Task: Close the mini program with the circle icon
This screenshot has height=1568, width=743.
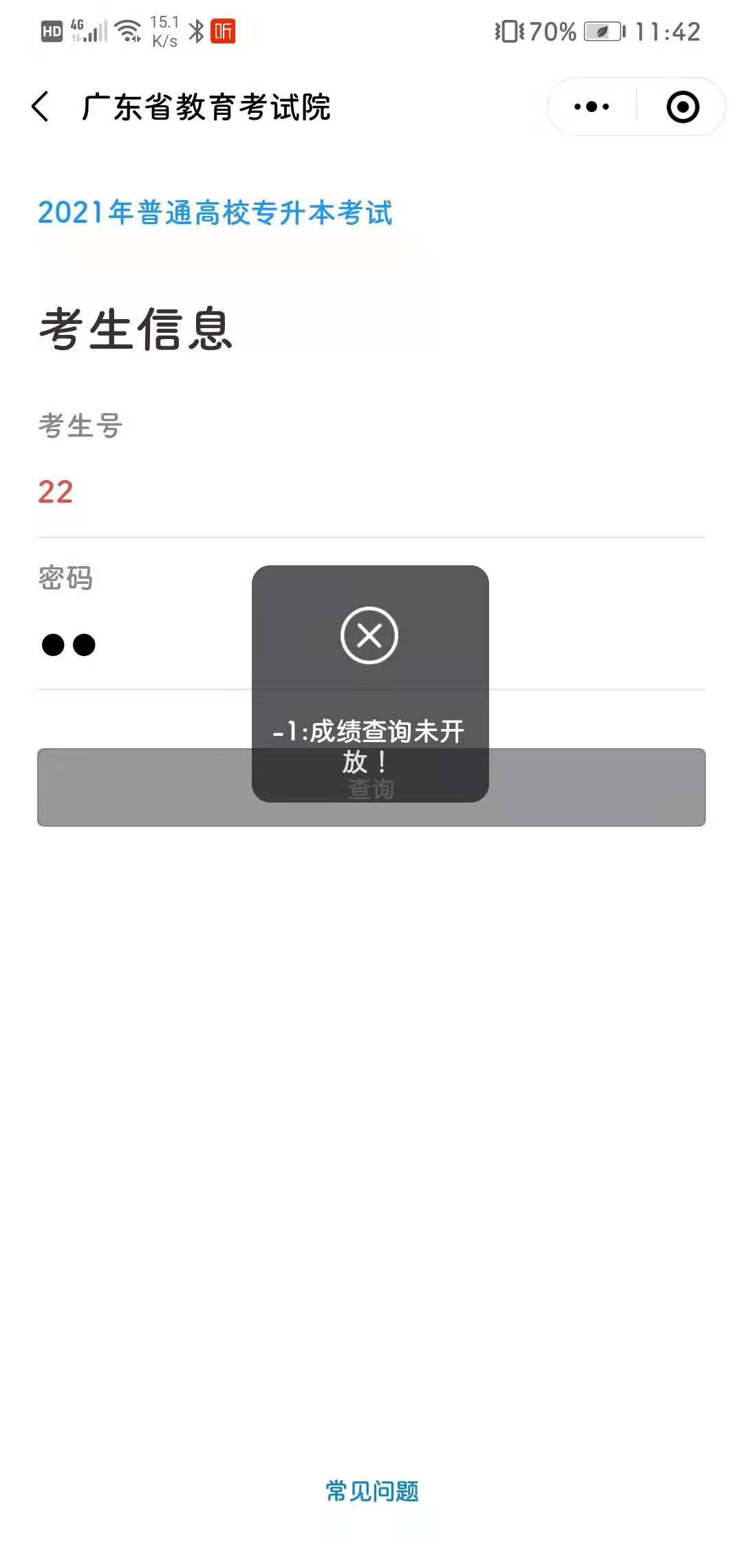Action: point(682,107)
